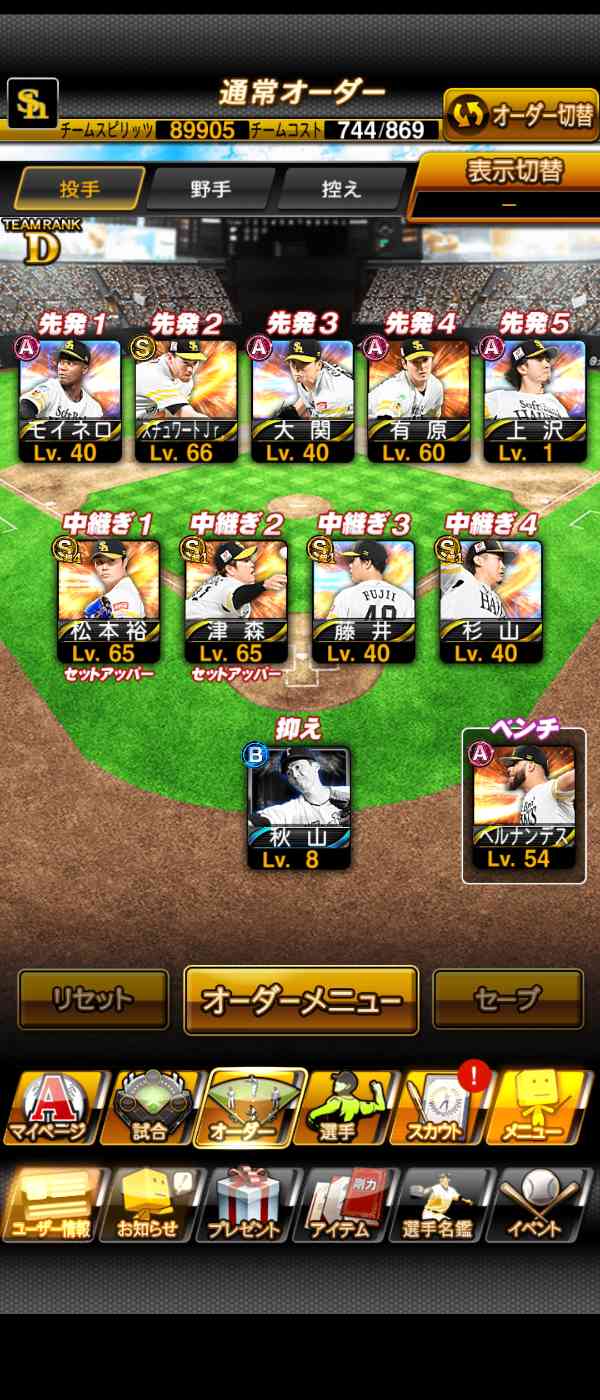
Task: Tap the オーダー切替 button
Action: 521,116
